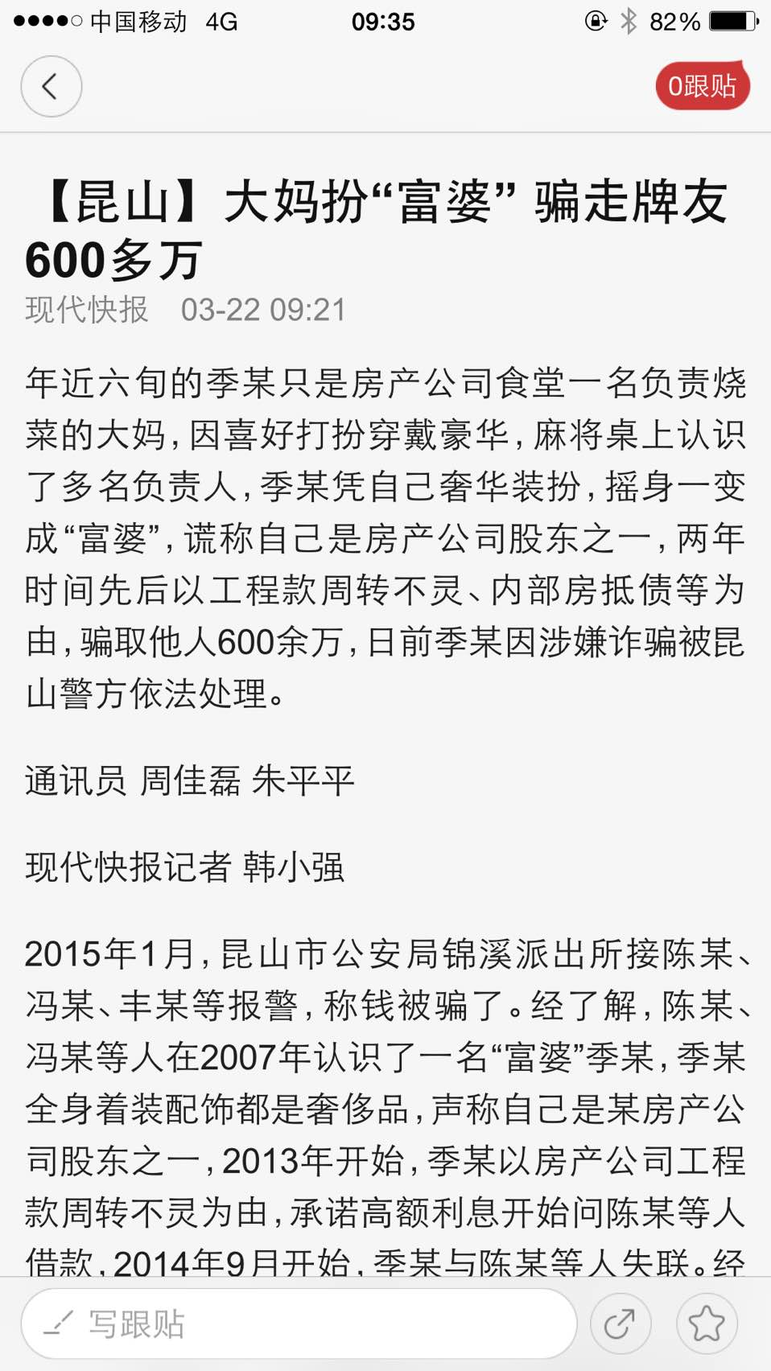The width and height of the screenshot is (771, 1371).
Task: Go back using the top-left arrow
Action: click(51, 86)
